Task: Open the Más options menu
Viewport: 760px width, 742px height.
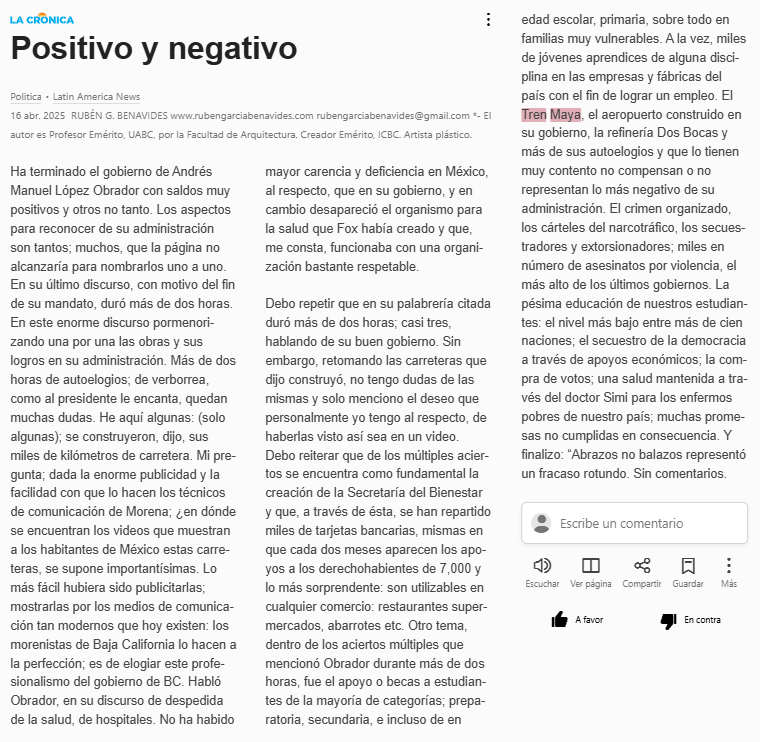Action: (x=728, y=573)
